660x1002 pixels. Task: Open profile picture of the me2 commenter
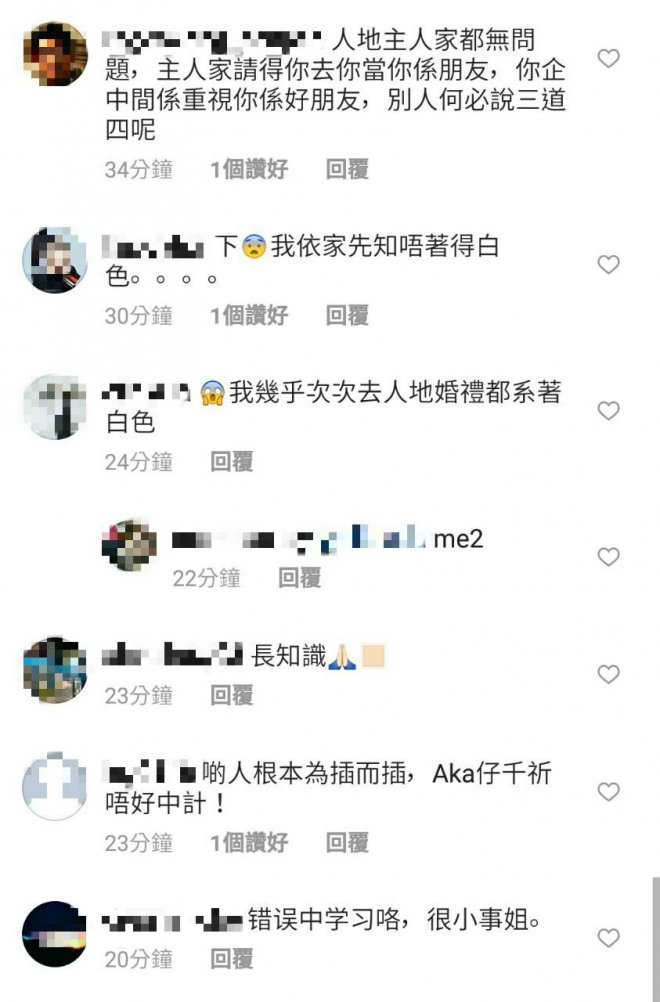[129, 545]
